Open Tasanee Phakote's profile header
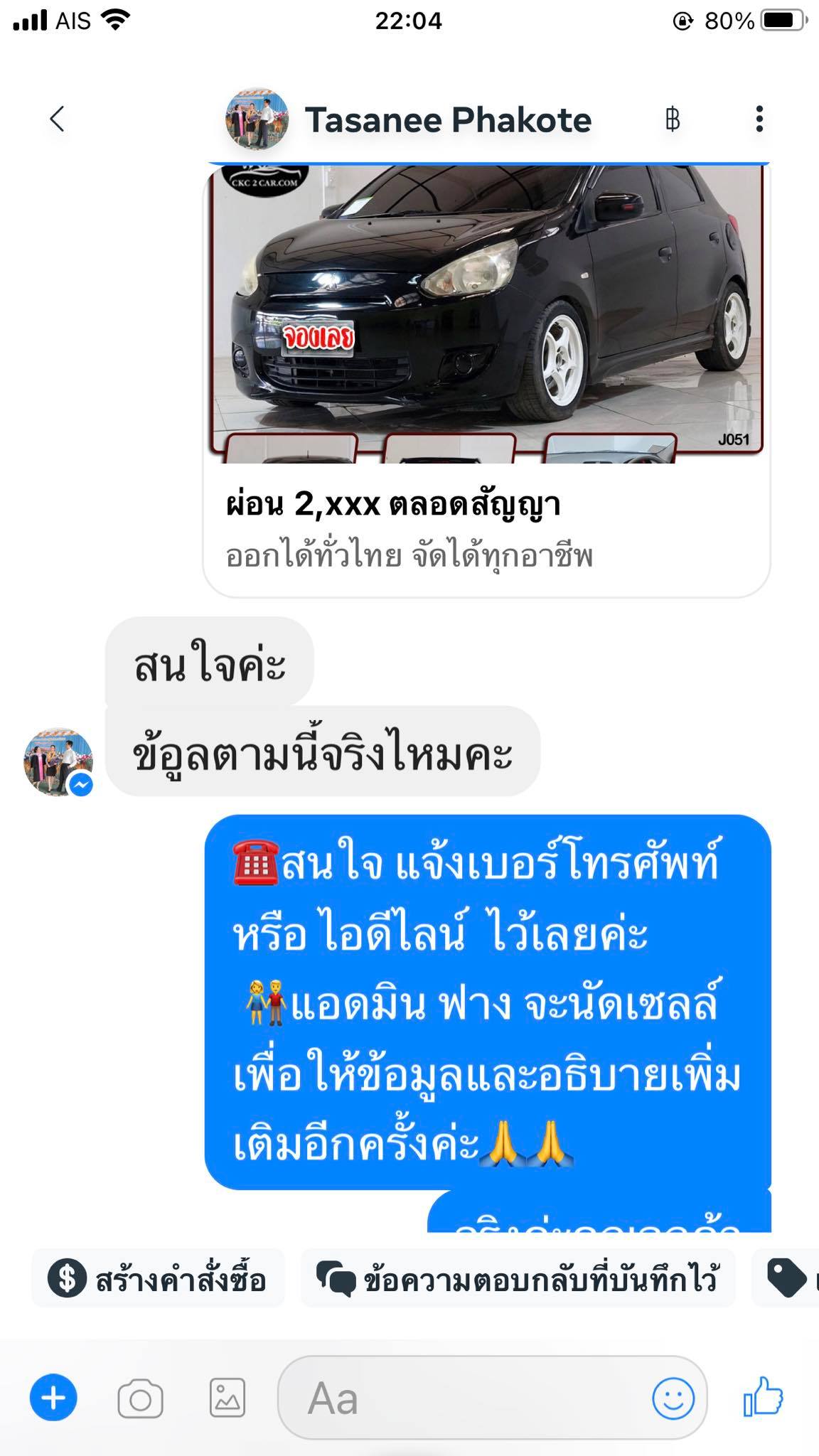 pyautogui.click(x=409, y=119)
